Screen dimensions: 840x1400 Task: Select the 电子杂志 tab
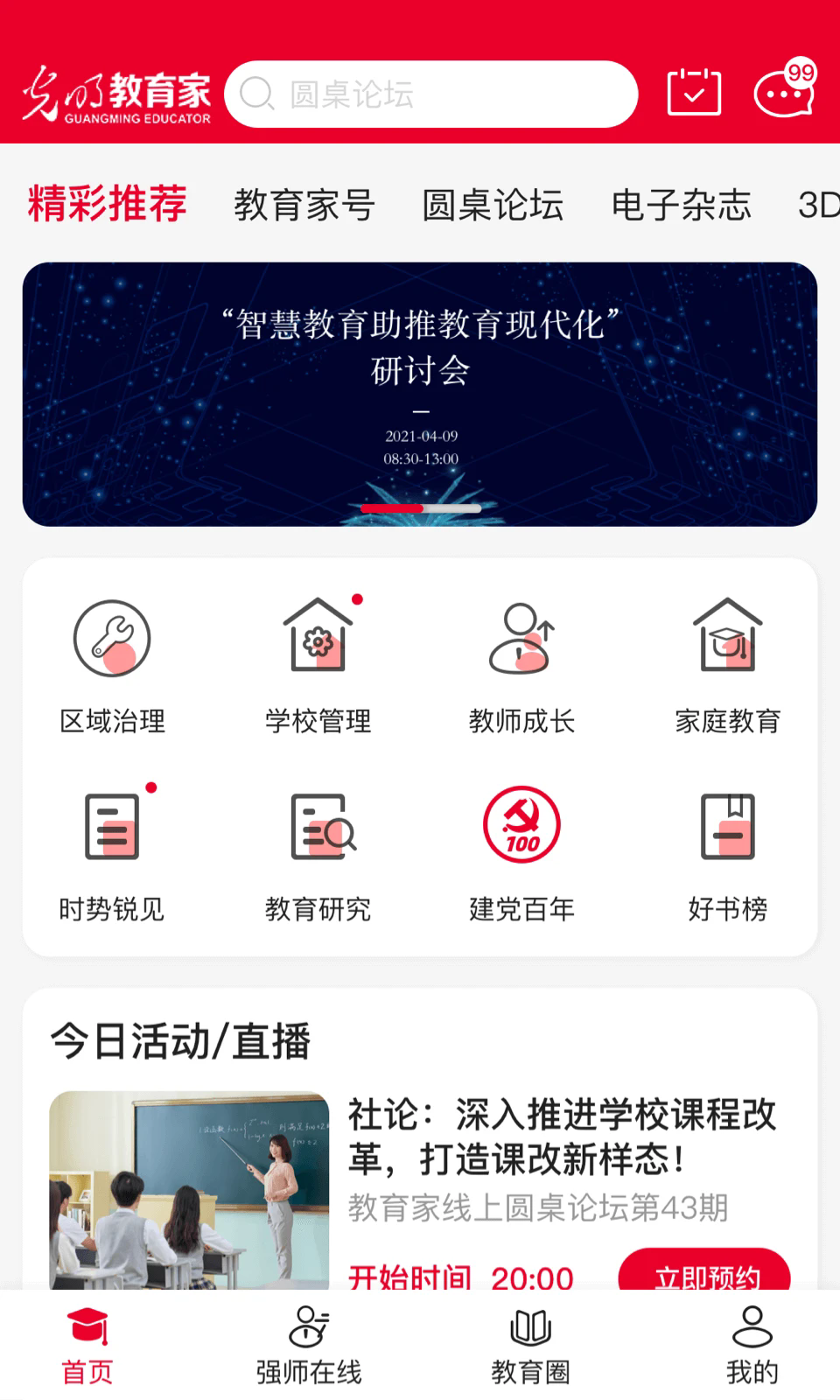pos(681,206)
